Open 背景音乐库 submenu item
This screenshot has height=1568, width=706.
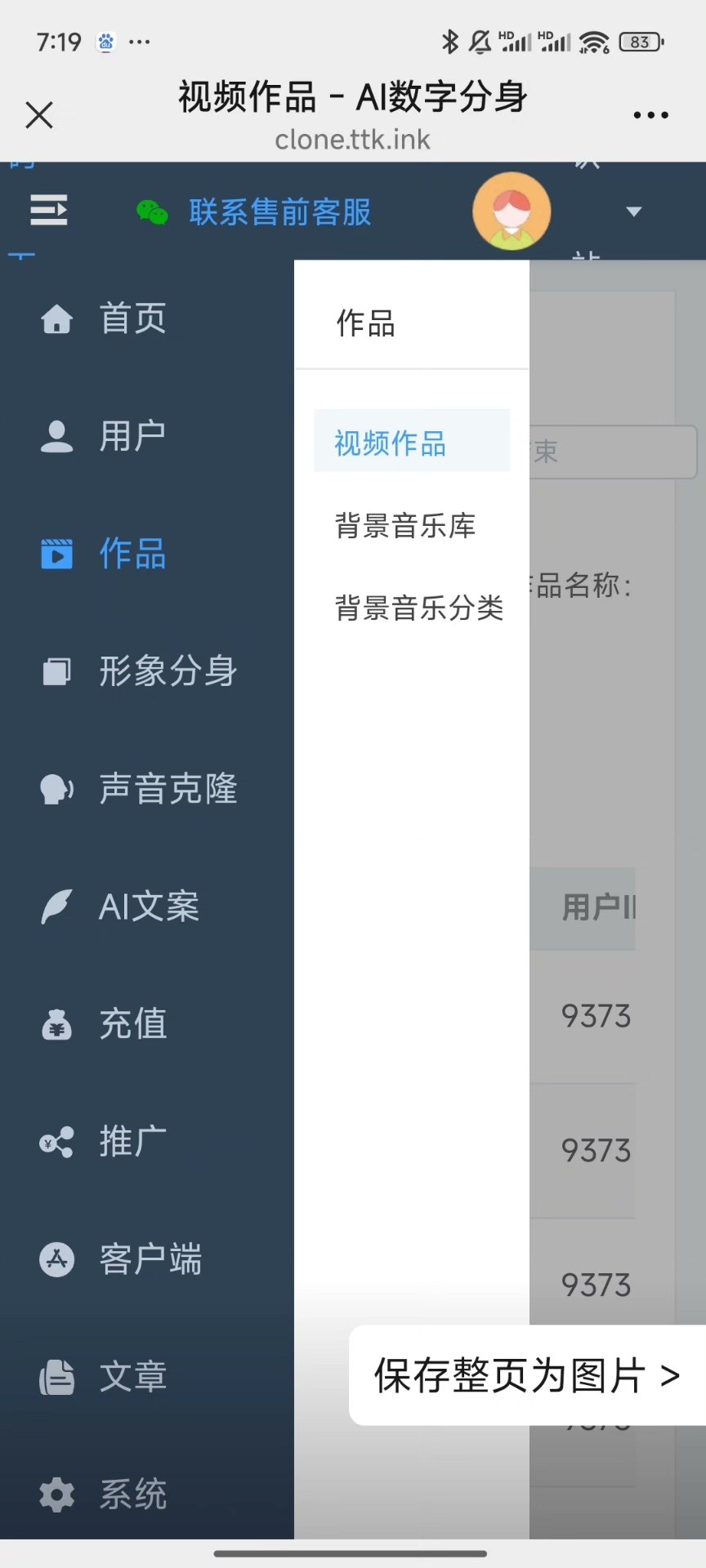[x=405, y=525]
